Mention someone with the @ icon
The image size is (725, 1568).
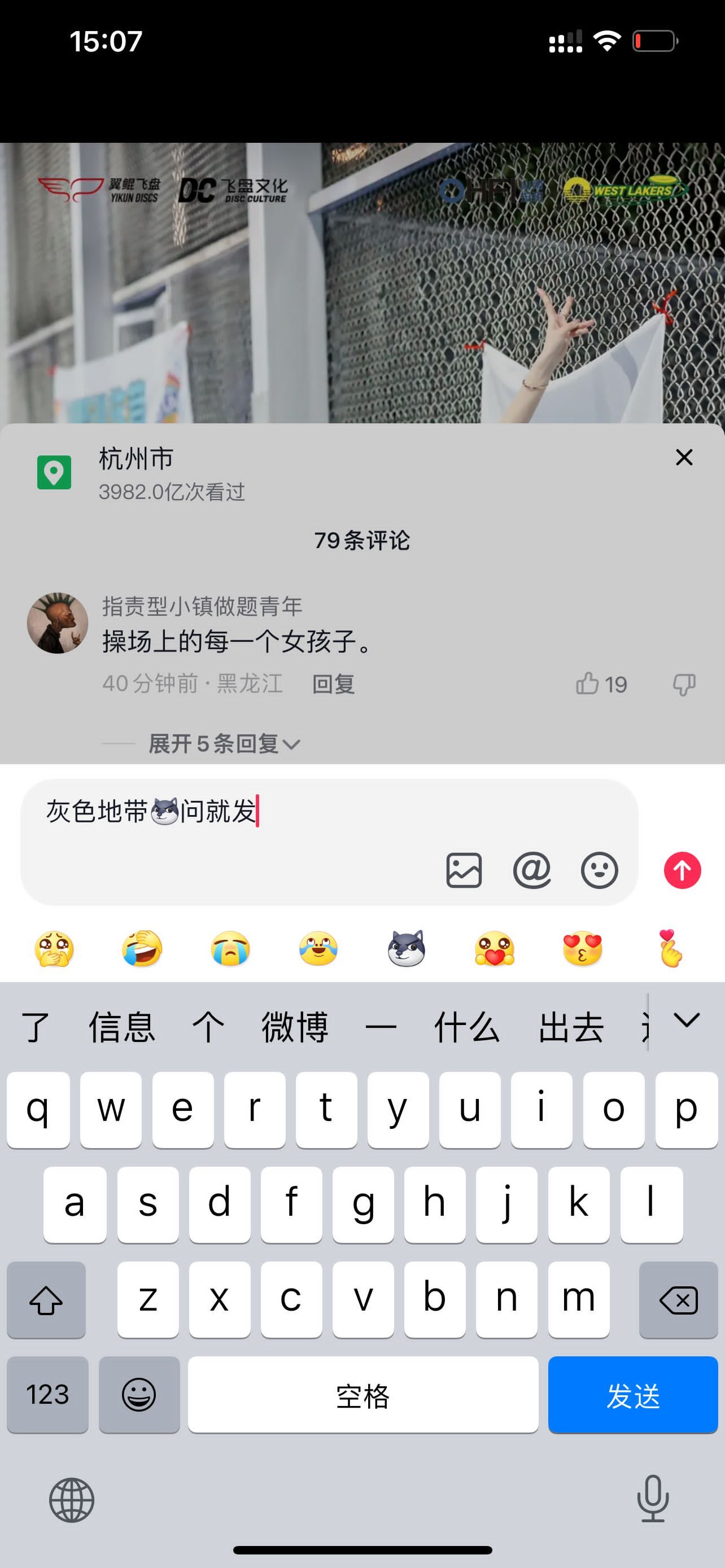click(x=531, y=870)
